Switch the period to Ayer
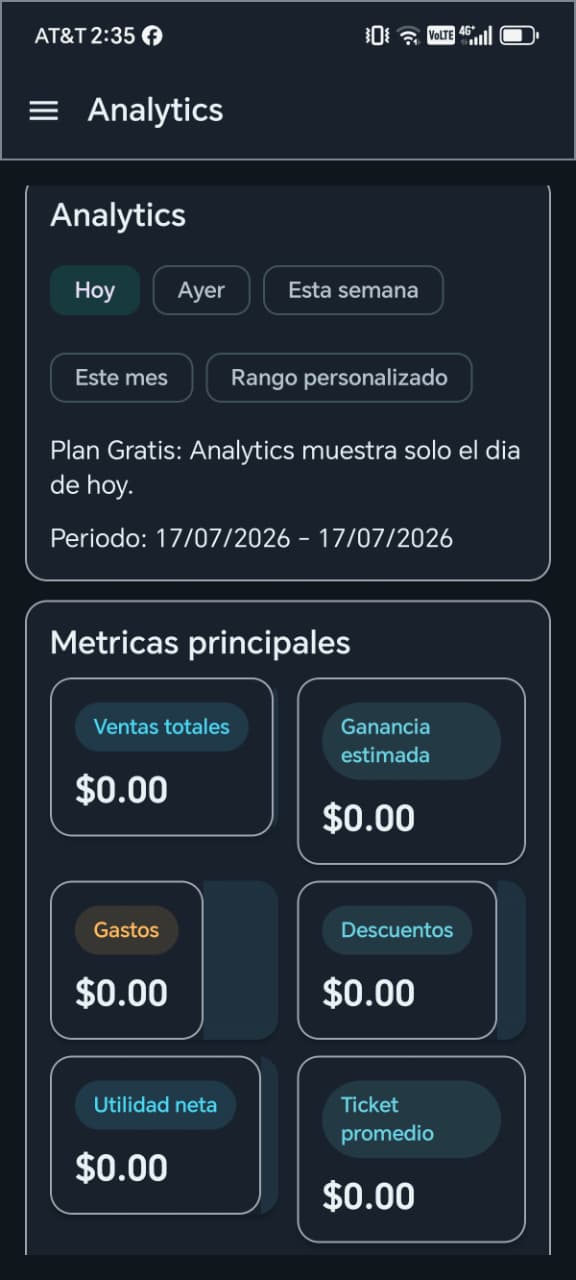 click(x=201, y=291)
